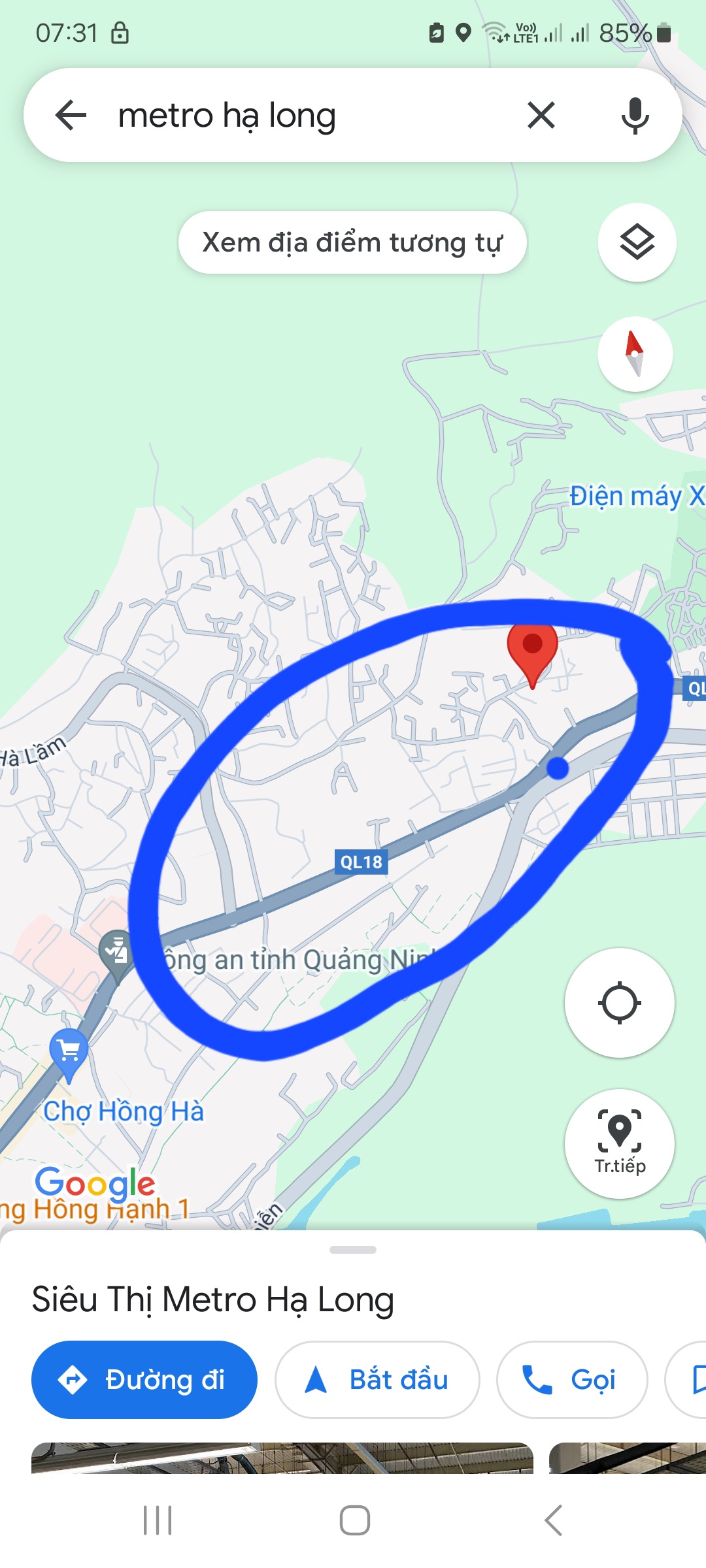Open the Công an tỉnh Quảng Ninh marker

tap(117, 953)
